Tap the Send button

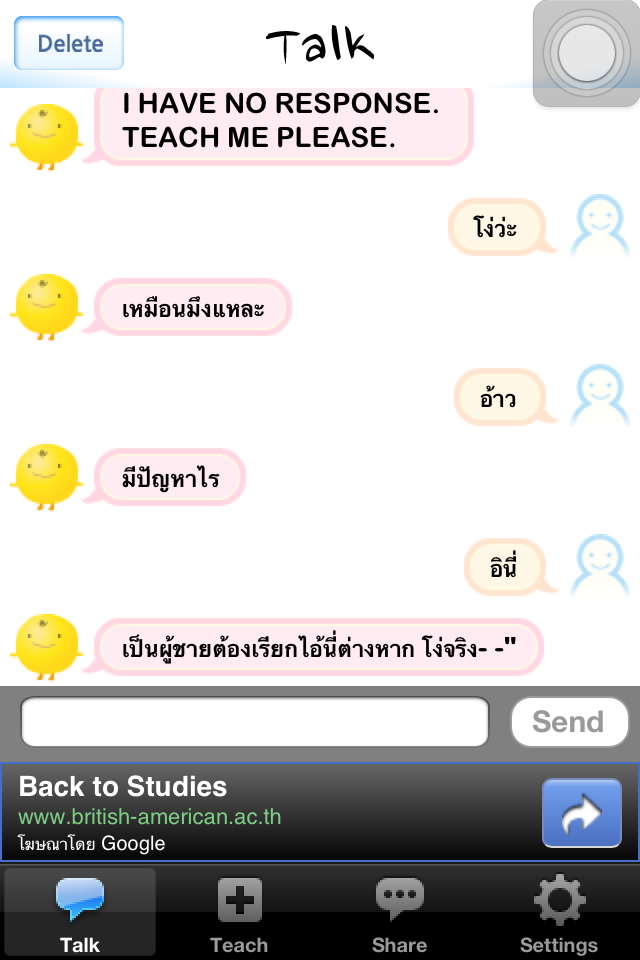point(568,722)
